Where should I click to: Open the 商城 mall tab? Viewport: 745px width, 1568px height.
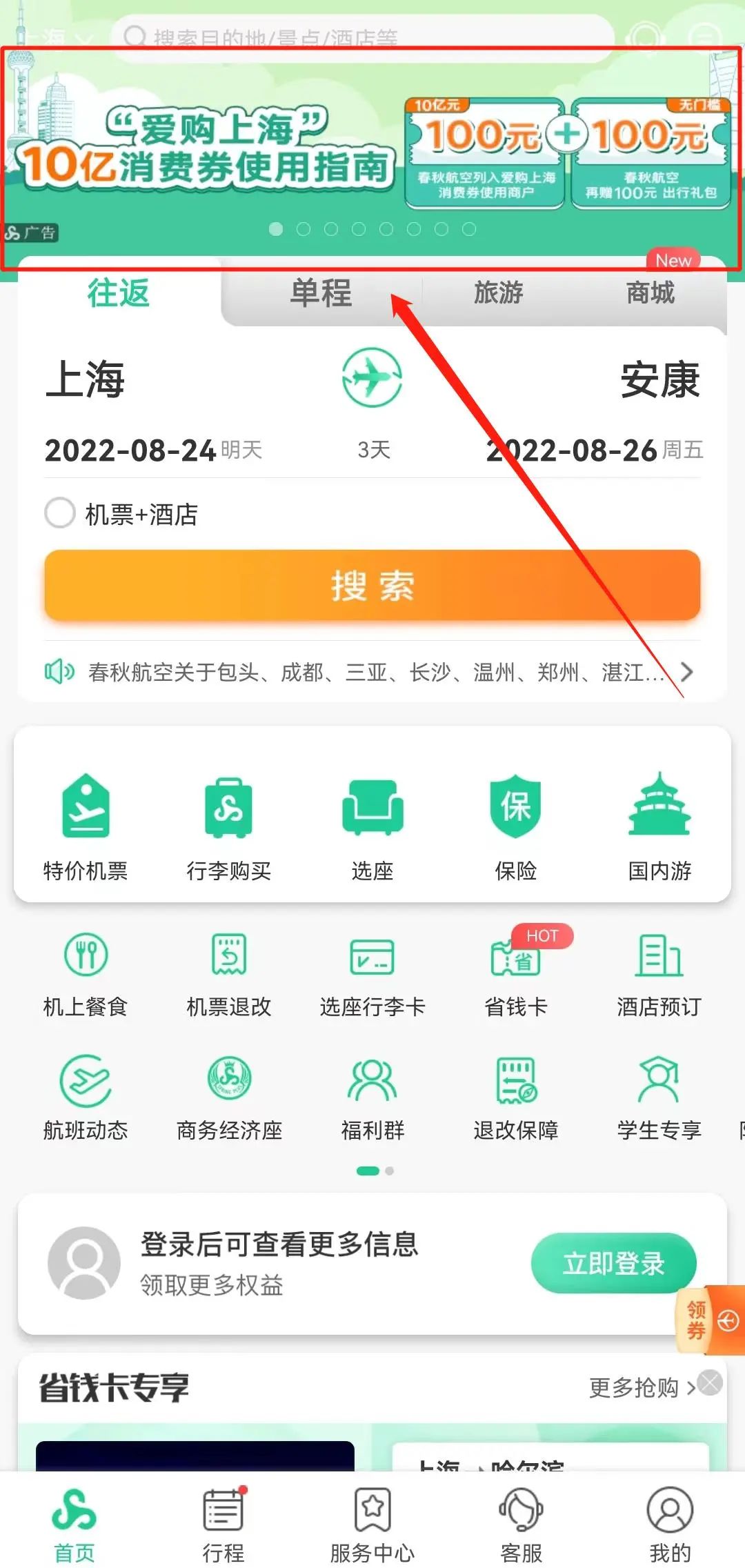pyautogui.click(x=650, y=293)
